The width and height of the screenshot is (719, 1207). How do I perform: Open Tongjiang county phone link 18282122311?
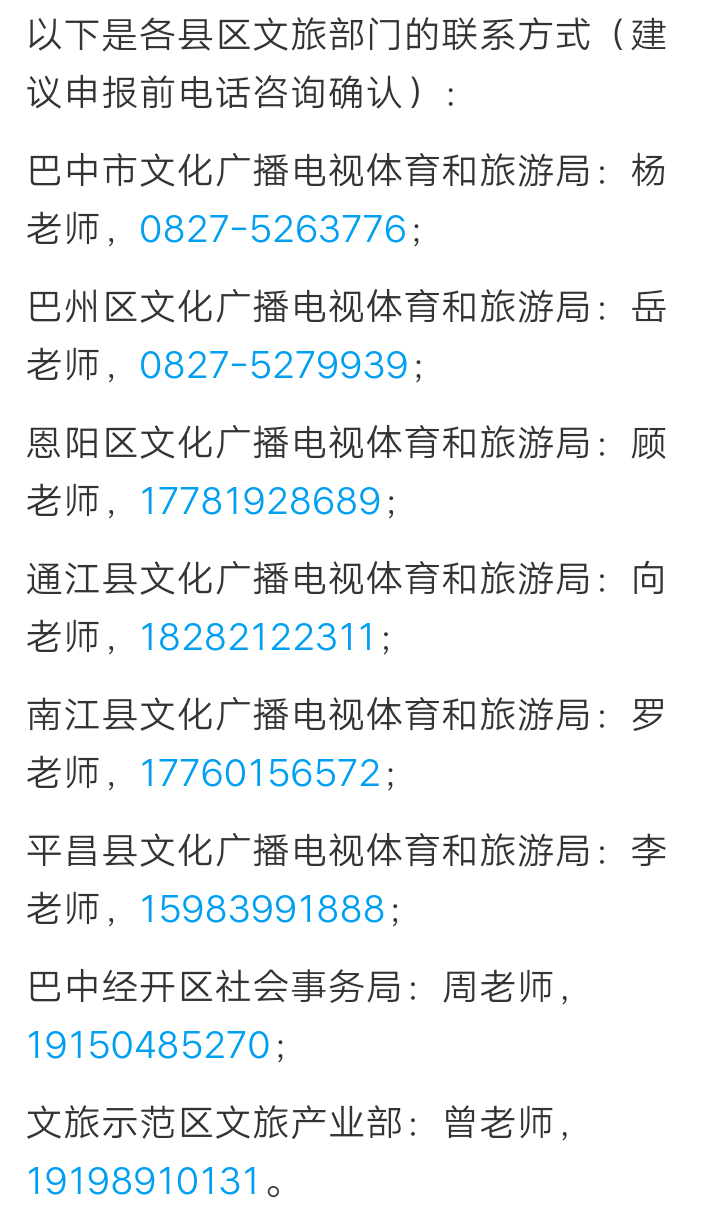tap(257, 638)
